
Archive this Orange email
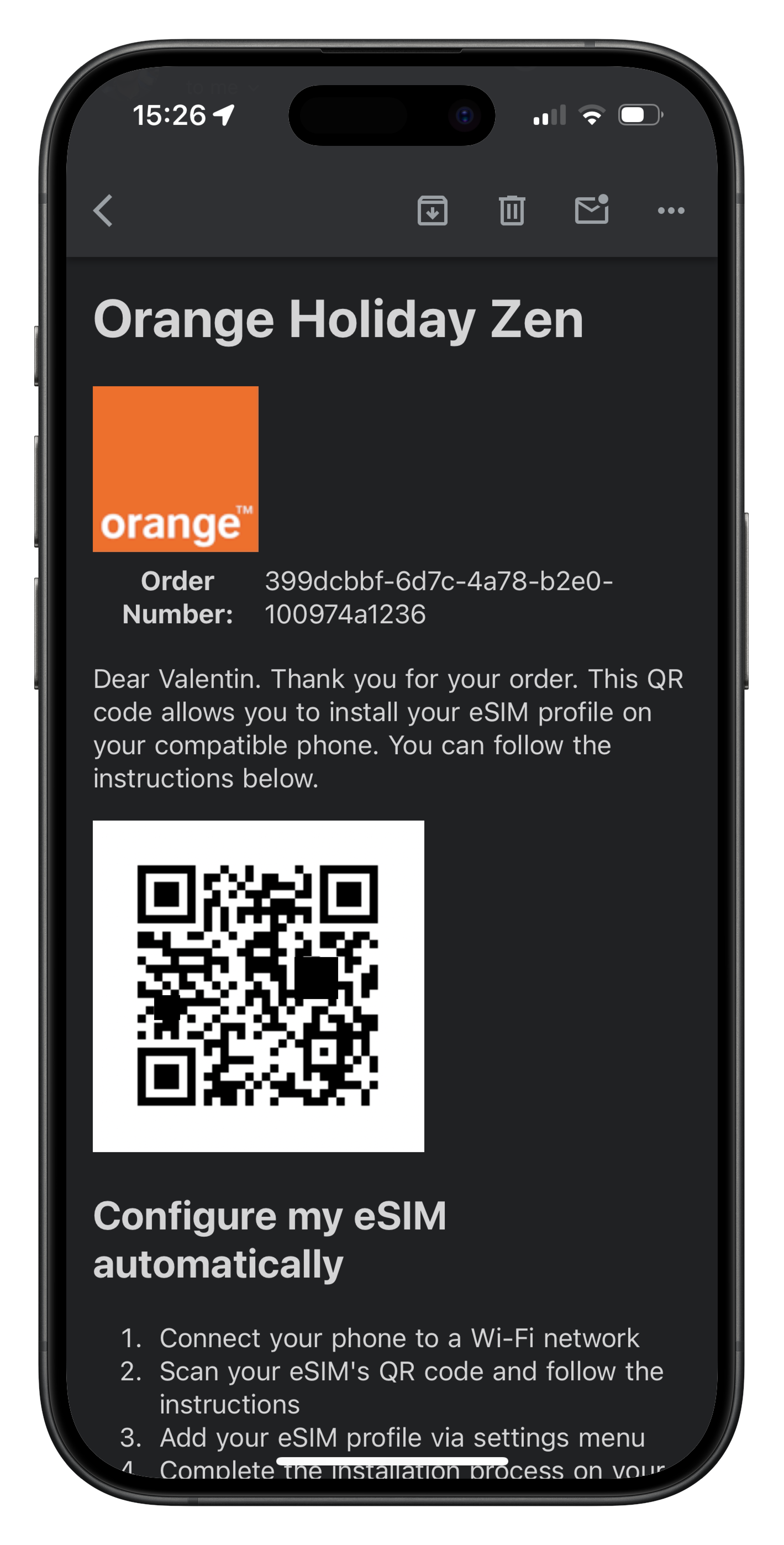pyautogui.click(x=433, y=211)
